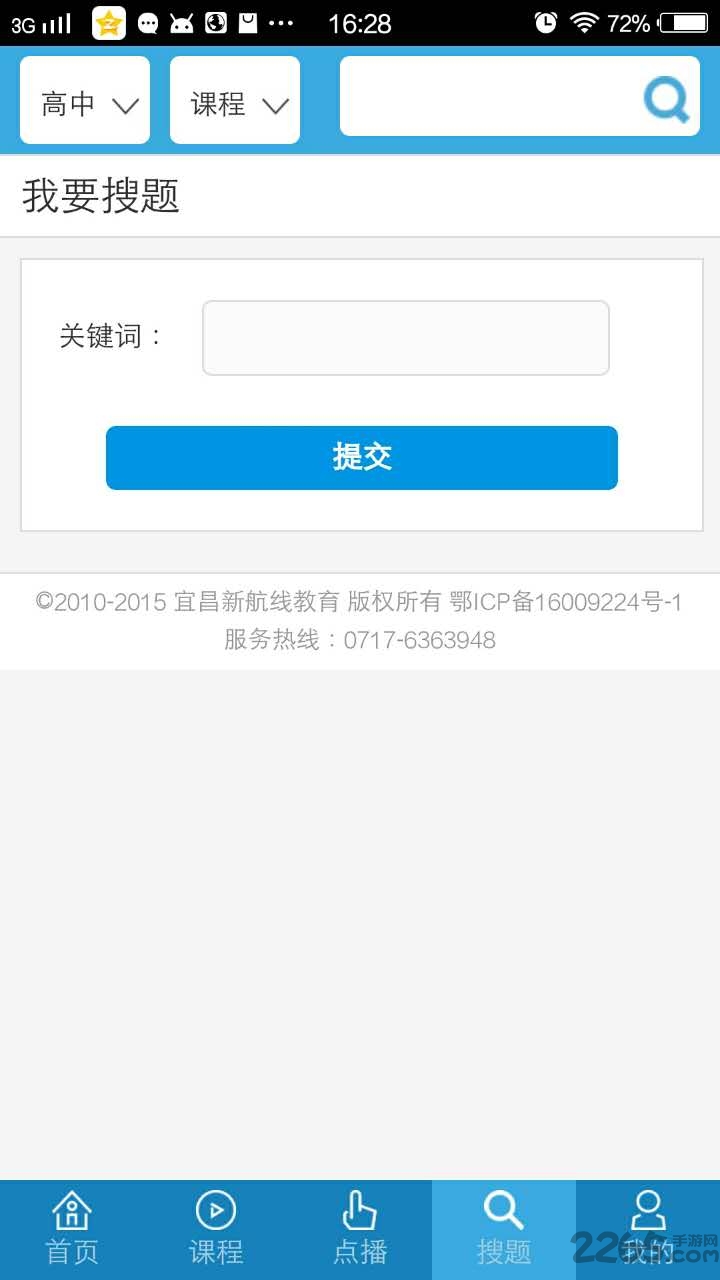Open the 课程 category dropdown

[235, 100]
